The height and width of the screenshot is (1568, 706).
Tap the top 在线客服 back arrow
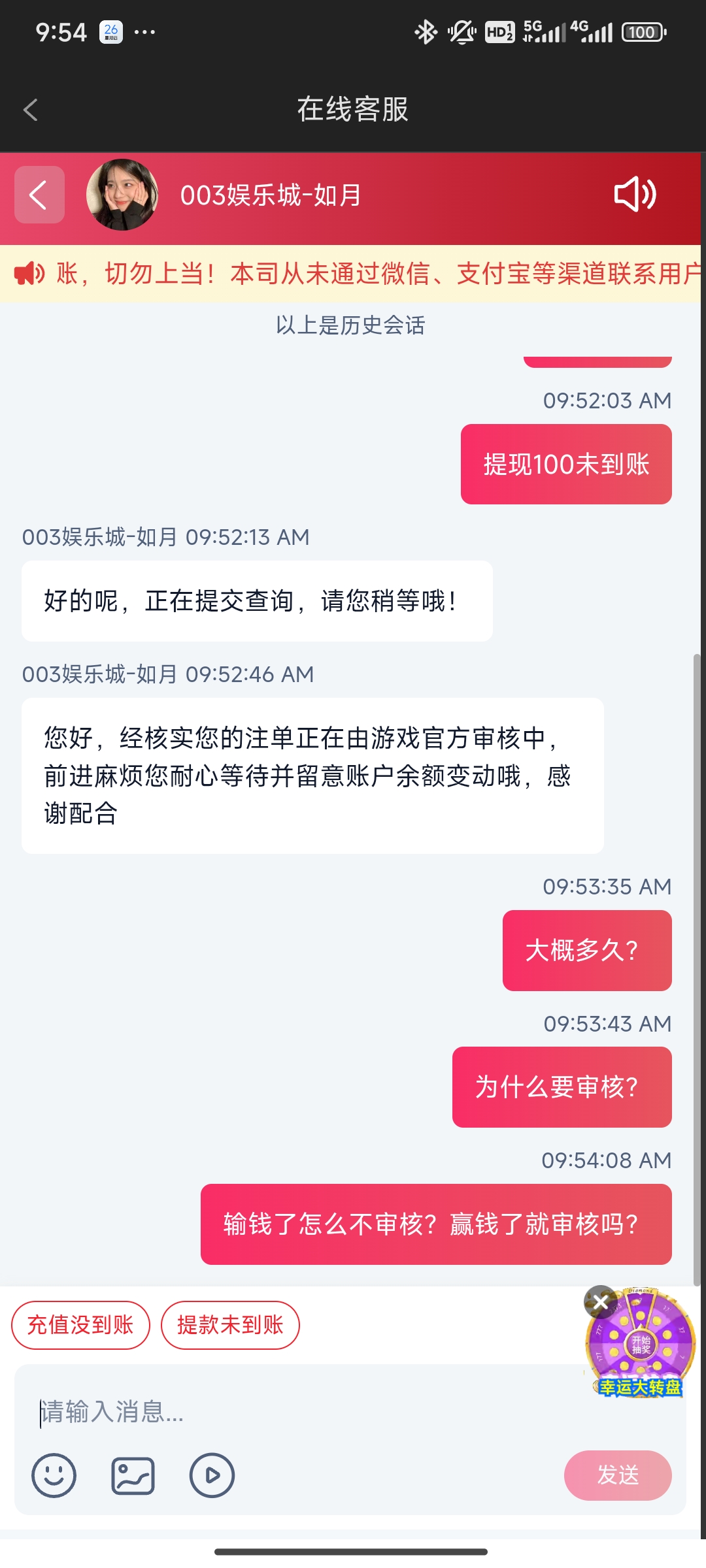(29, 110)
